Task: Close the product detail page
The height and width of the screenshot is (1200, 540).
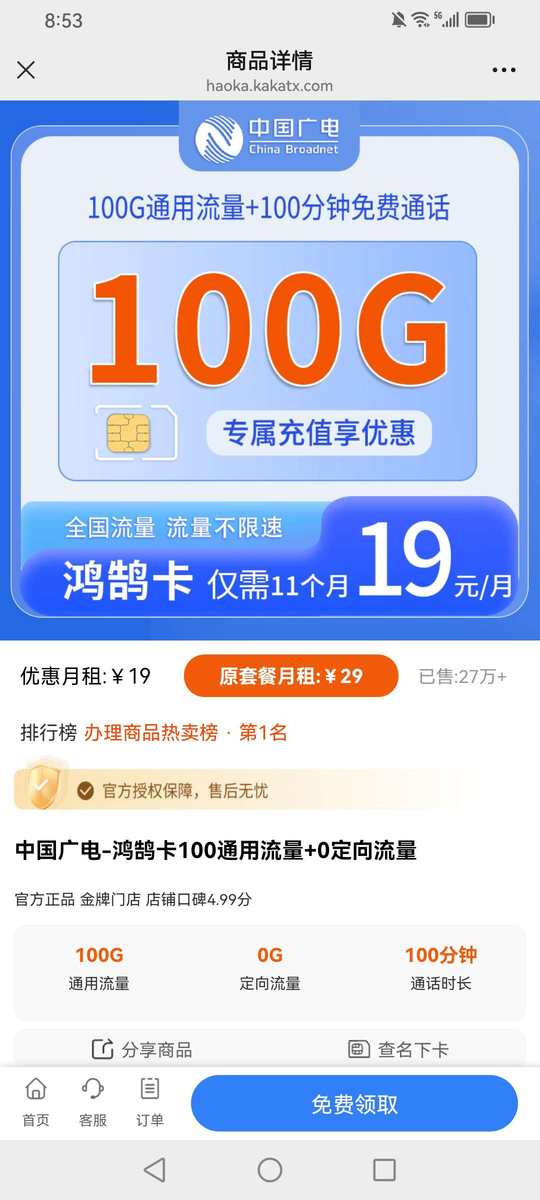Action: 26,70
